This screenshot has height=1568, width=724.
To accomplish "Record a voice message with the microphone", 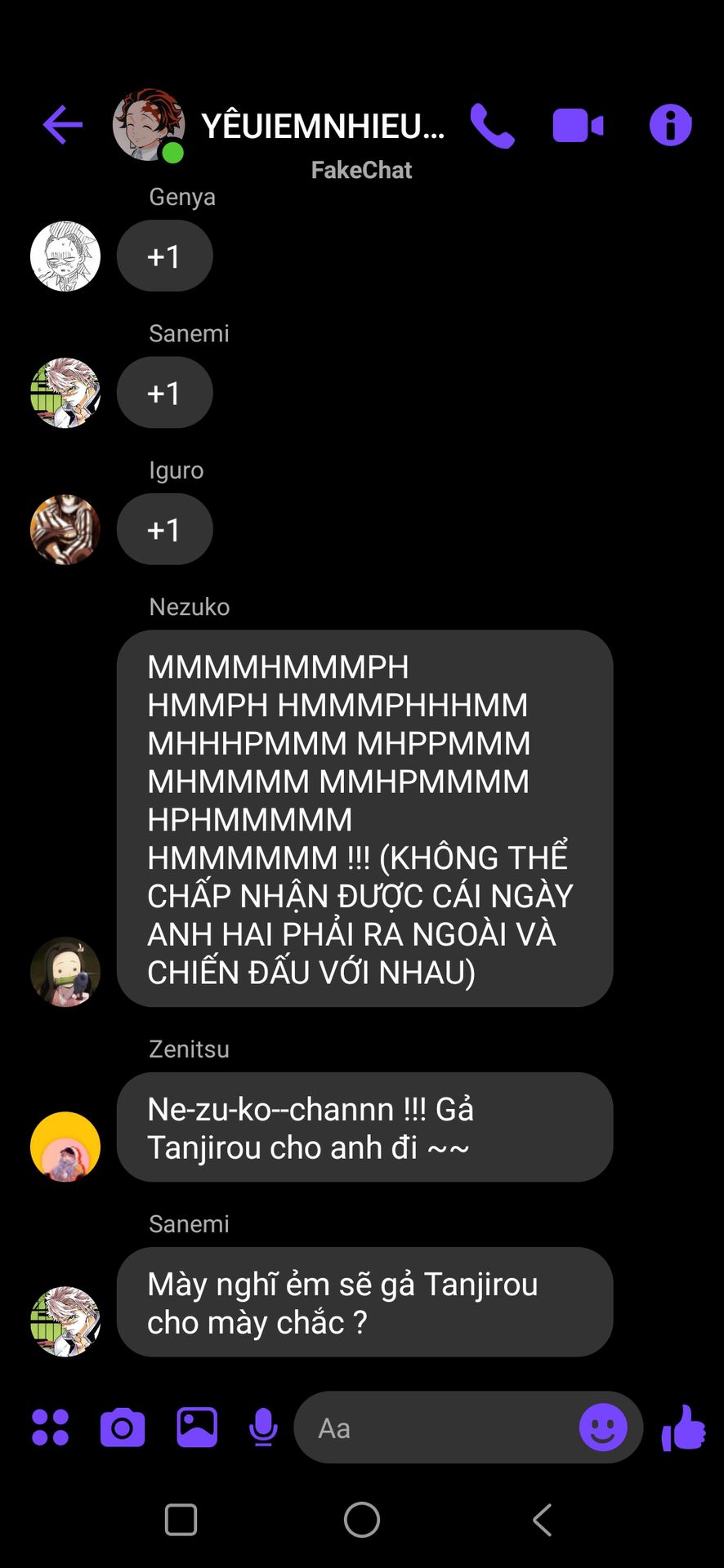I will tap(263, 1428).
